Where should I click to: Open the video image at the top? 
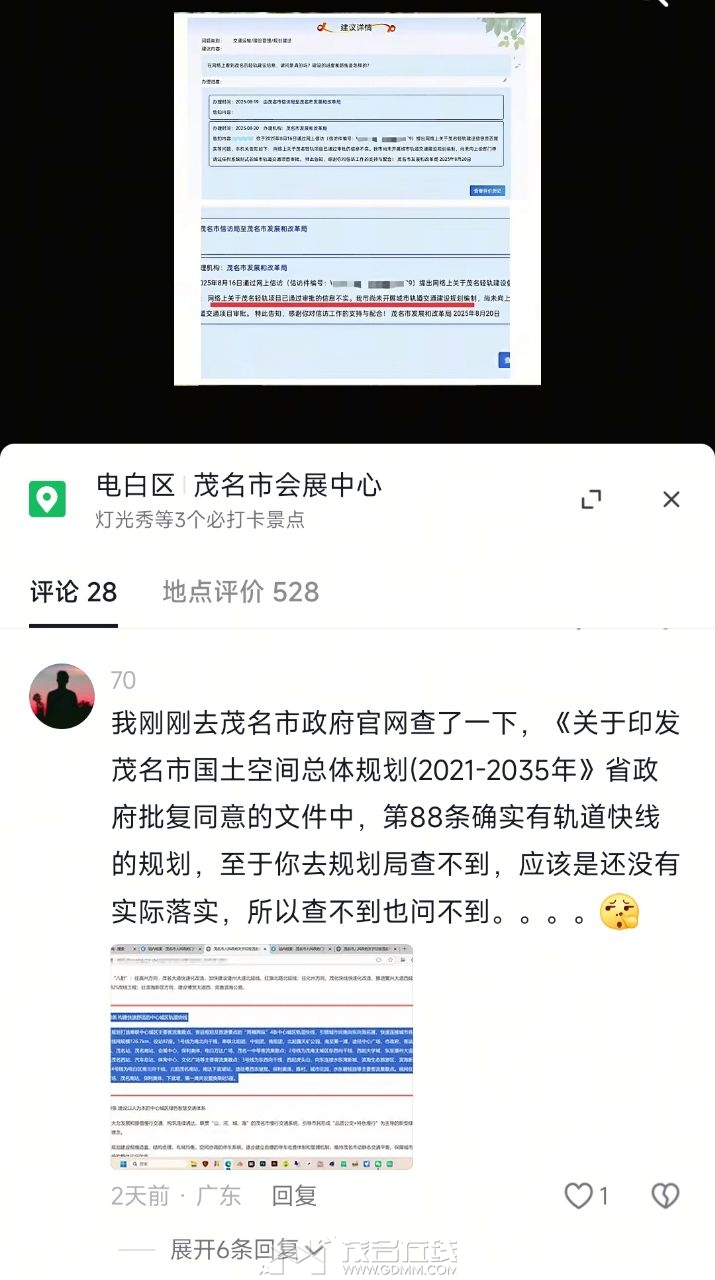tap(357, 198)
